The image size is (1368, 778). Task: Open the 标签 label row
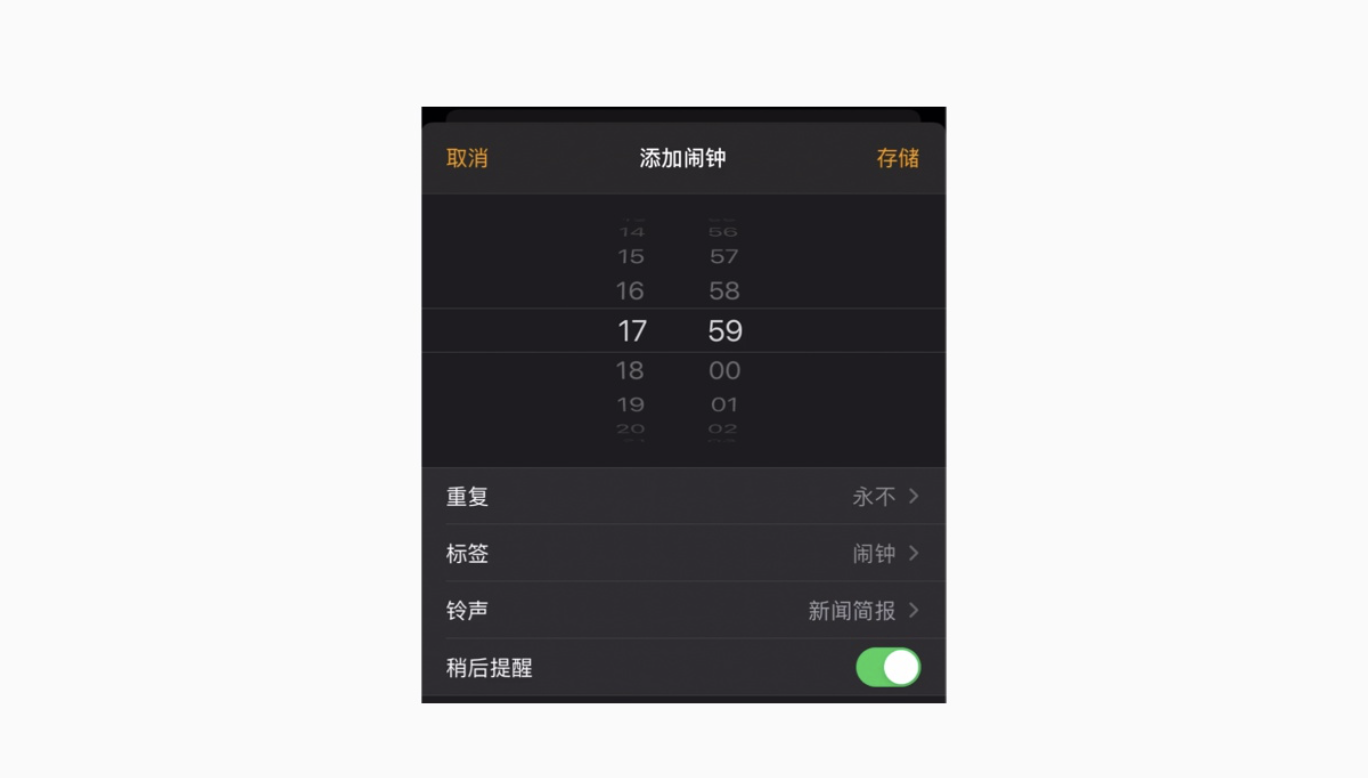coord(683,553)
